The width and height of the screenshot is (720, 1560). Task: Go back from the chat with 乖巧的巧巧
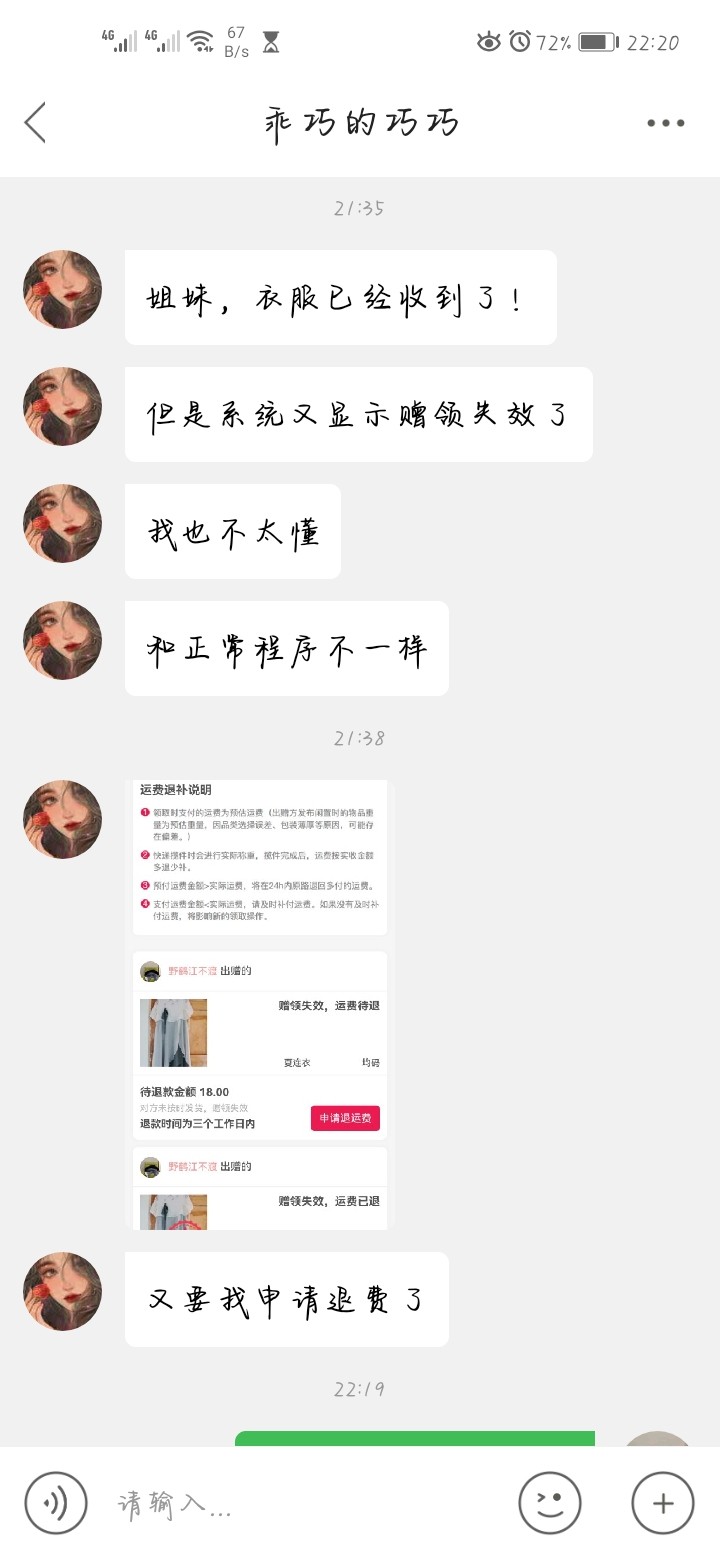pyautogui.click(x=36, y=123)
